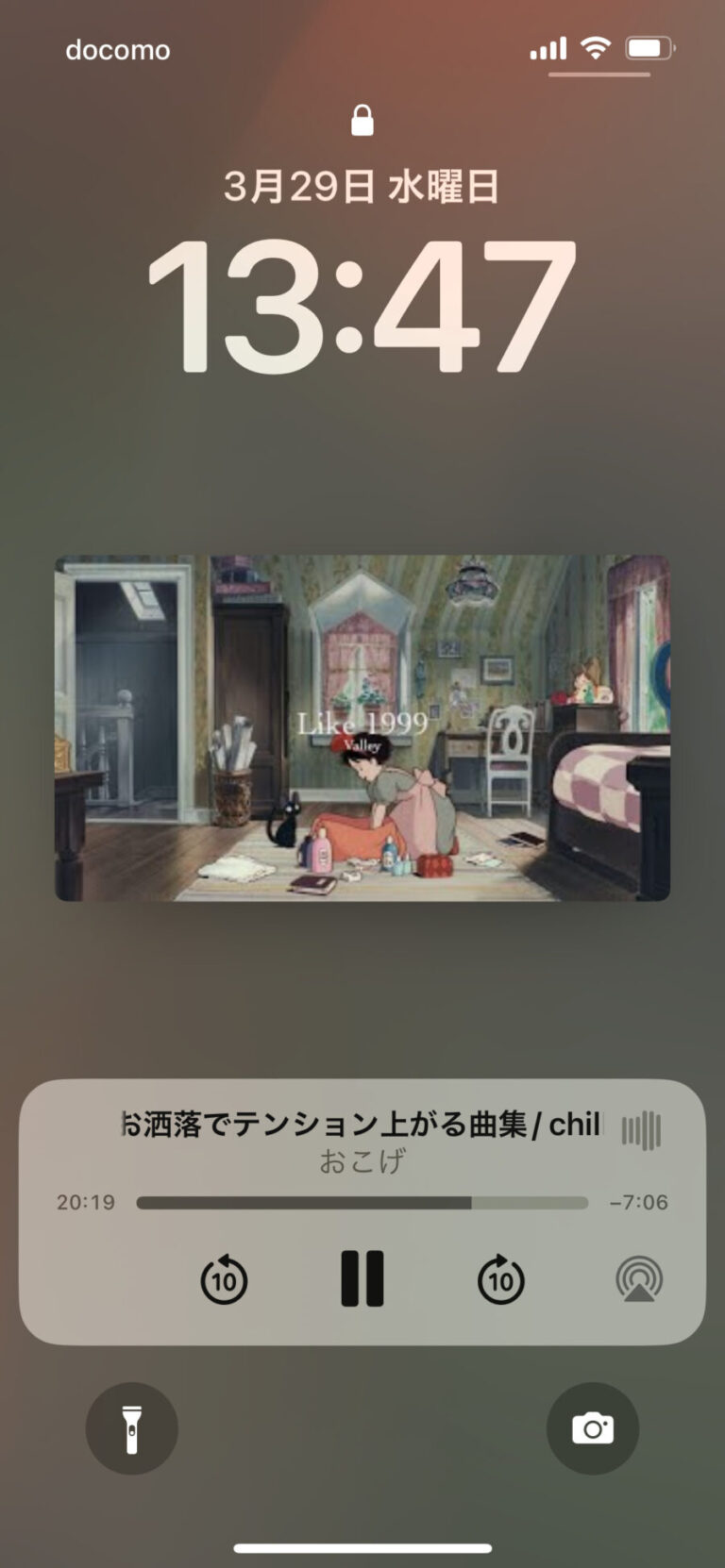Open the Like 1999 album artwork
725x1568 pixels.
tap(362, 727)
